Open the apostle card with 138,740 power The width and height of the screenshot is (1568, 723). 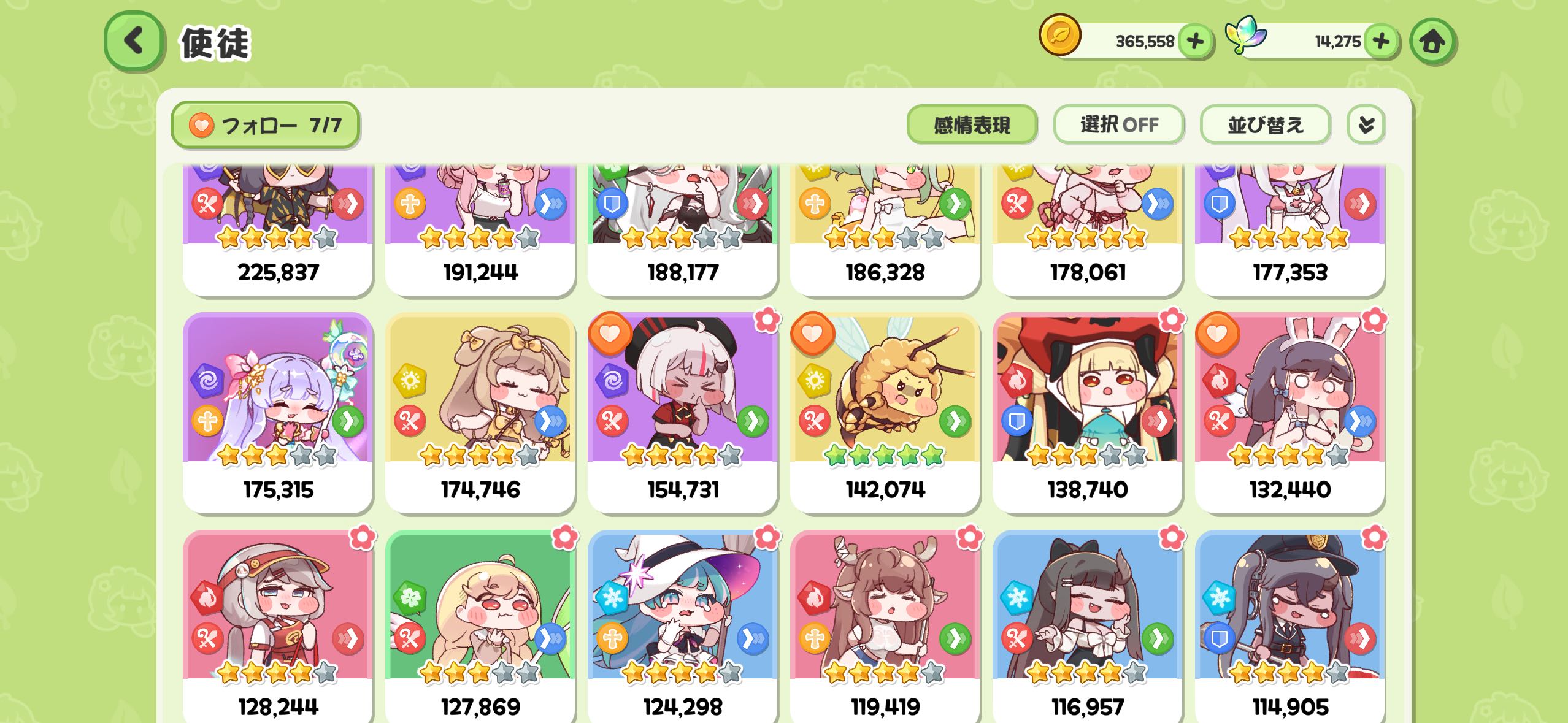click(1088, 413)
